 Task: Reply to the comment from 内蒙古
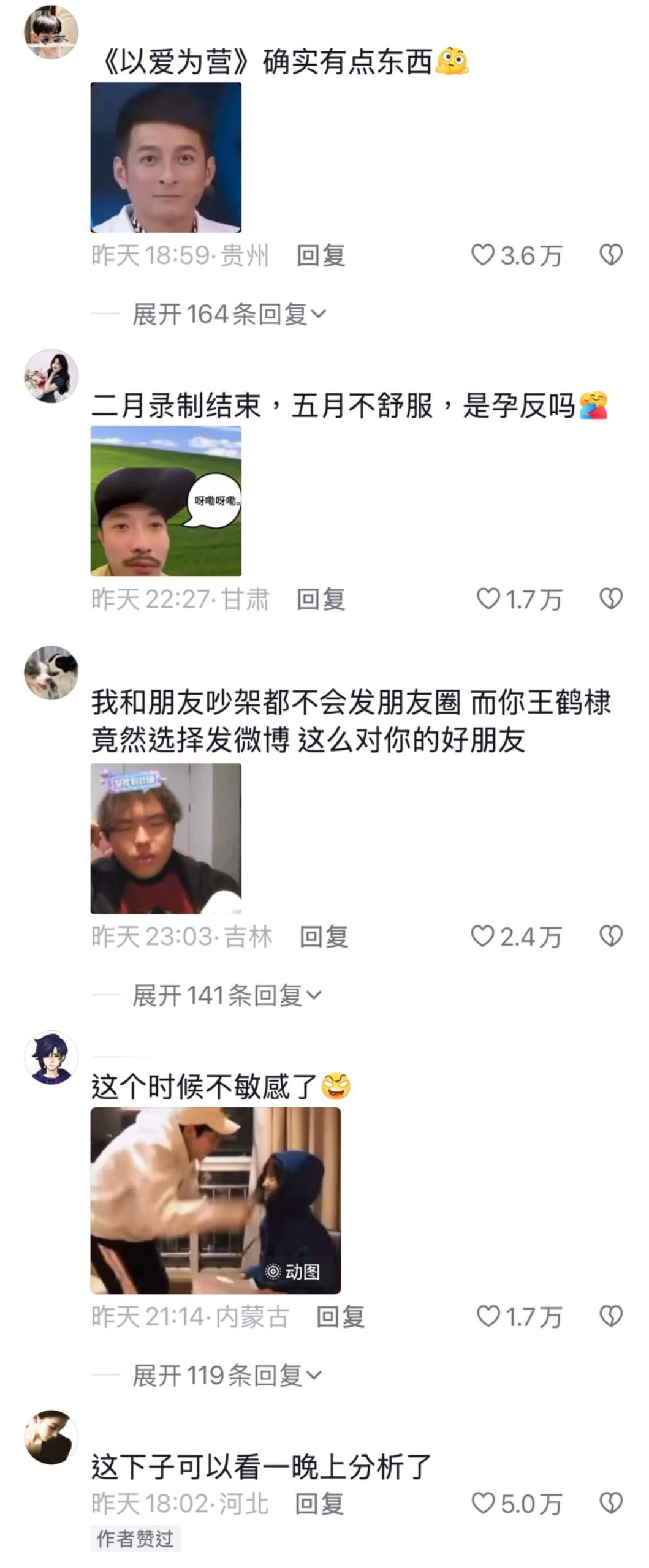point(340,1317)
